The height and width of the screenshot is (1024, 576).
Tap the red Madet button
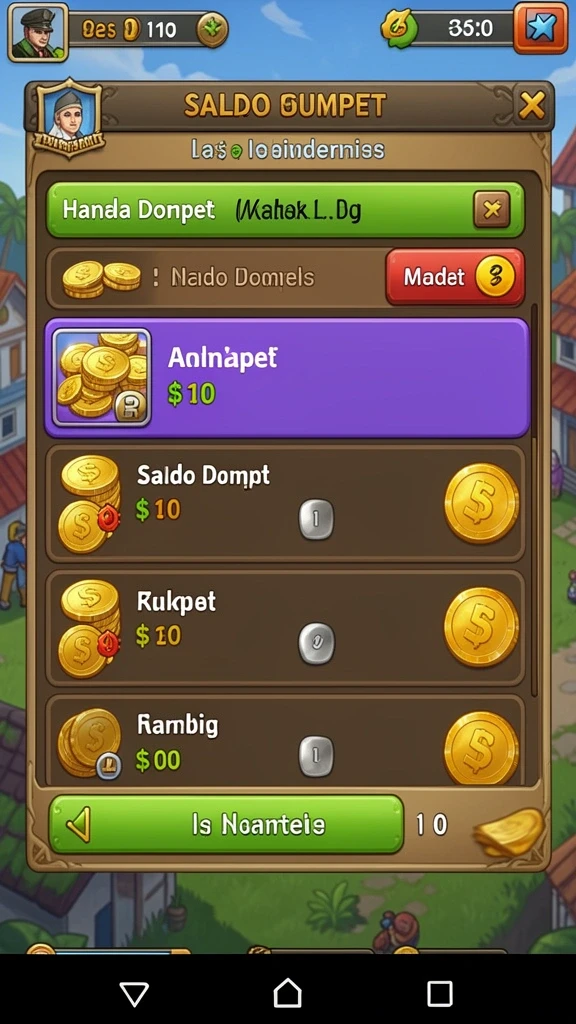point(455,277)
